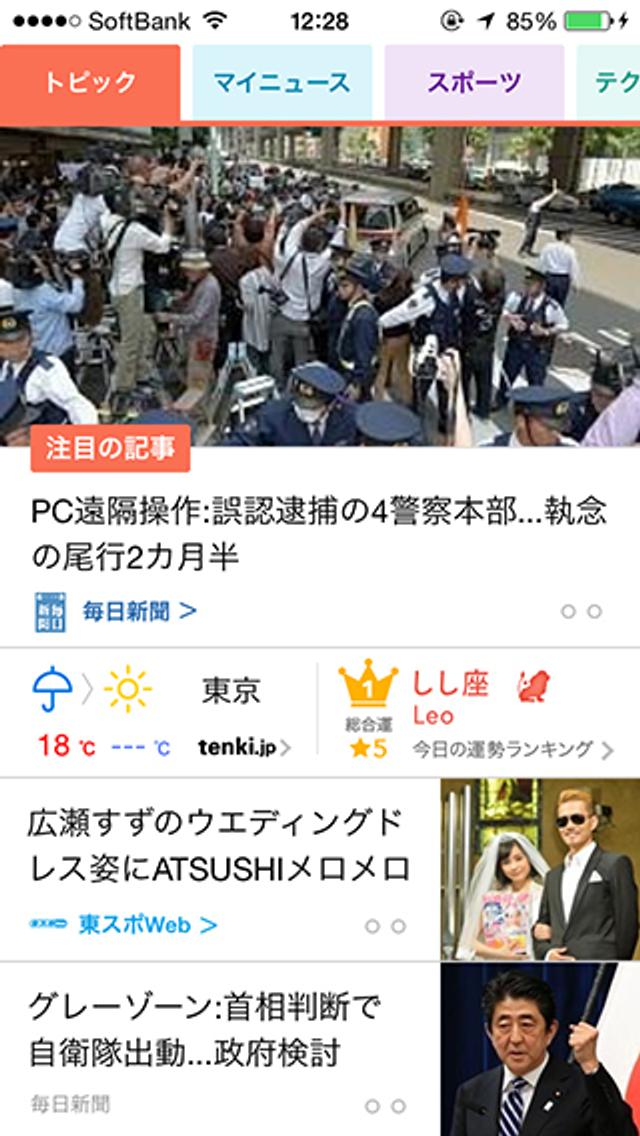Read the 広瀬すず wedding dress article
640x1136 pixels.
218,846
